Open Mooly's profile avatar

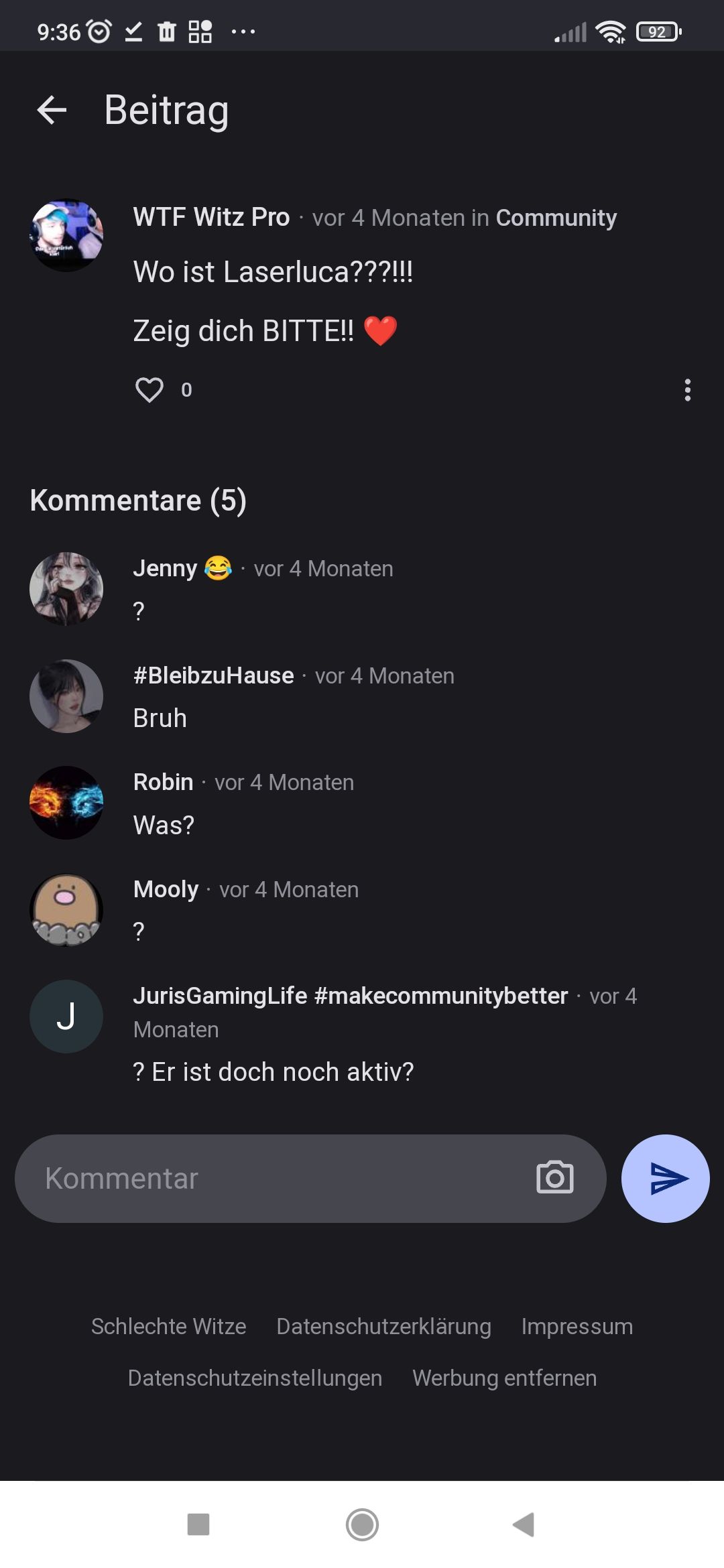point(66,910)
